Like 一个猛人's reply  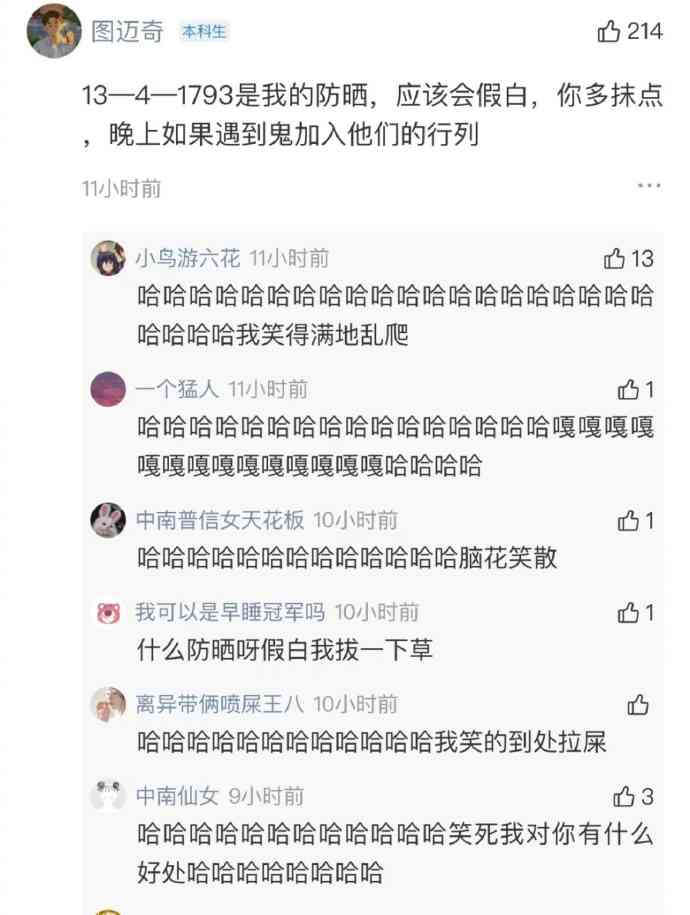click(628, 390)
